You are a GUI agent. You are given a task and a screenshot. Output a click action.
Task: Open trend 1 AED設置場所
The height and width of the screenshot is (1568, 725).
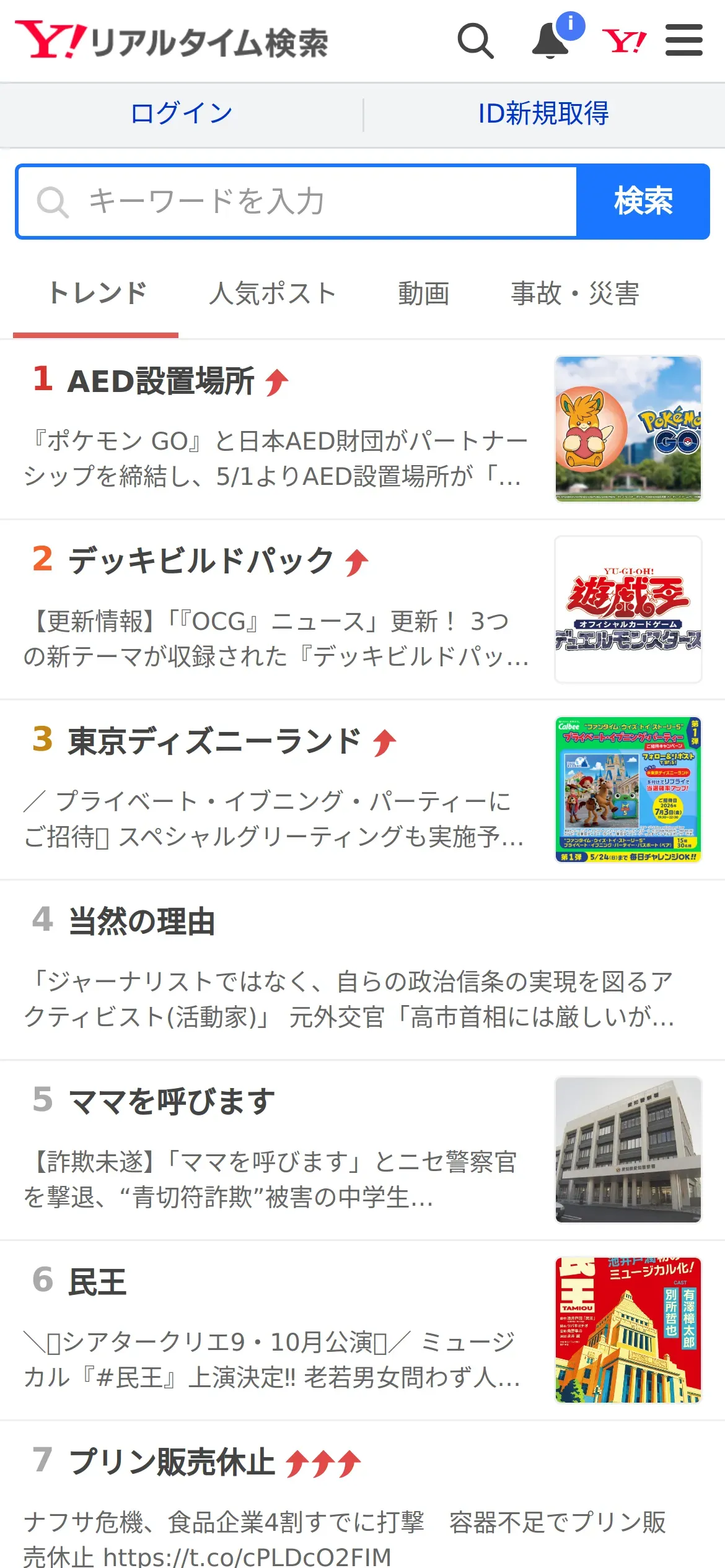[x=362, y=429]
